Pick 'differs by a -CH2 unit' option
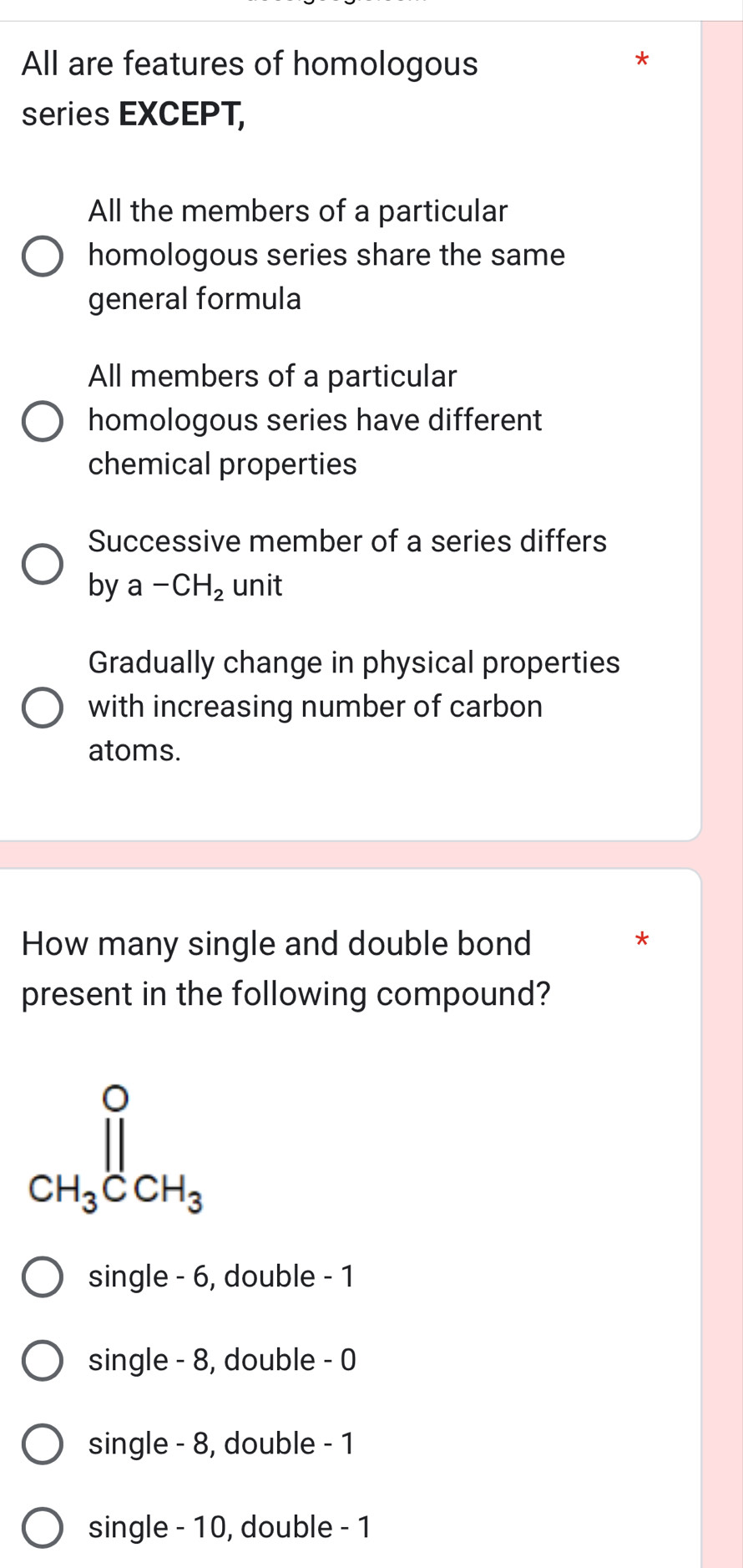Screen dimensions: 743x1568 tap(42, 564)
